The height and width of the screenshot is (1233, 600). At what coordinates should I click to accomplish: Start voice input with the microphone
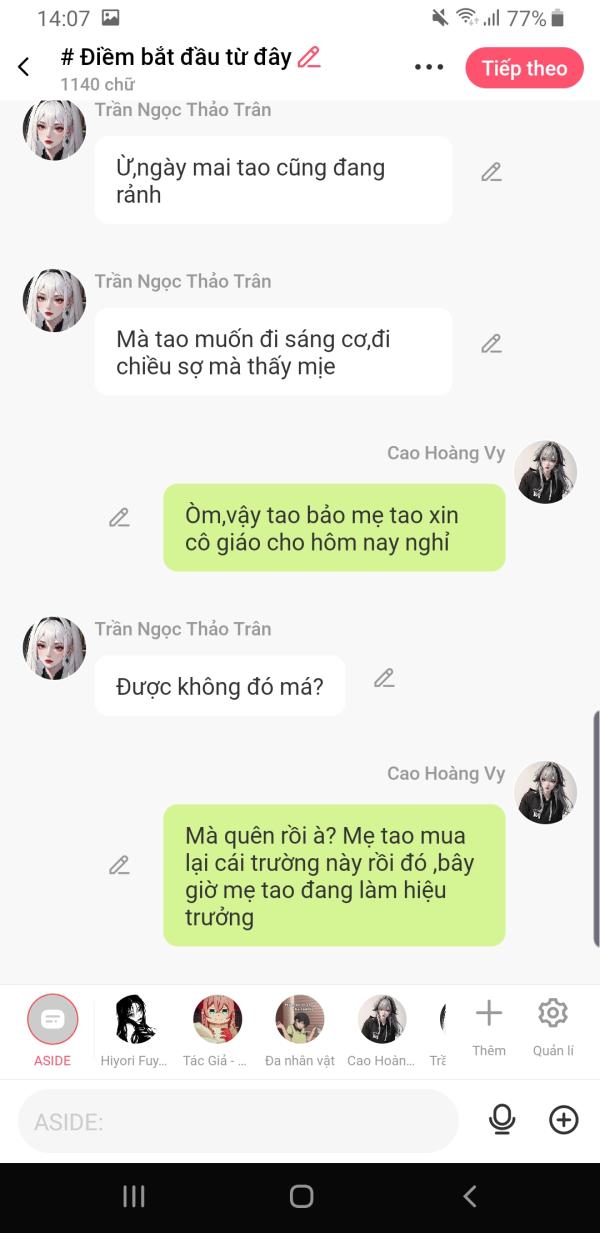coord(502,1120)
